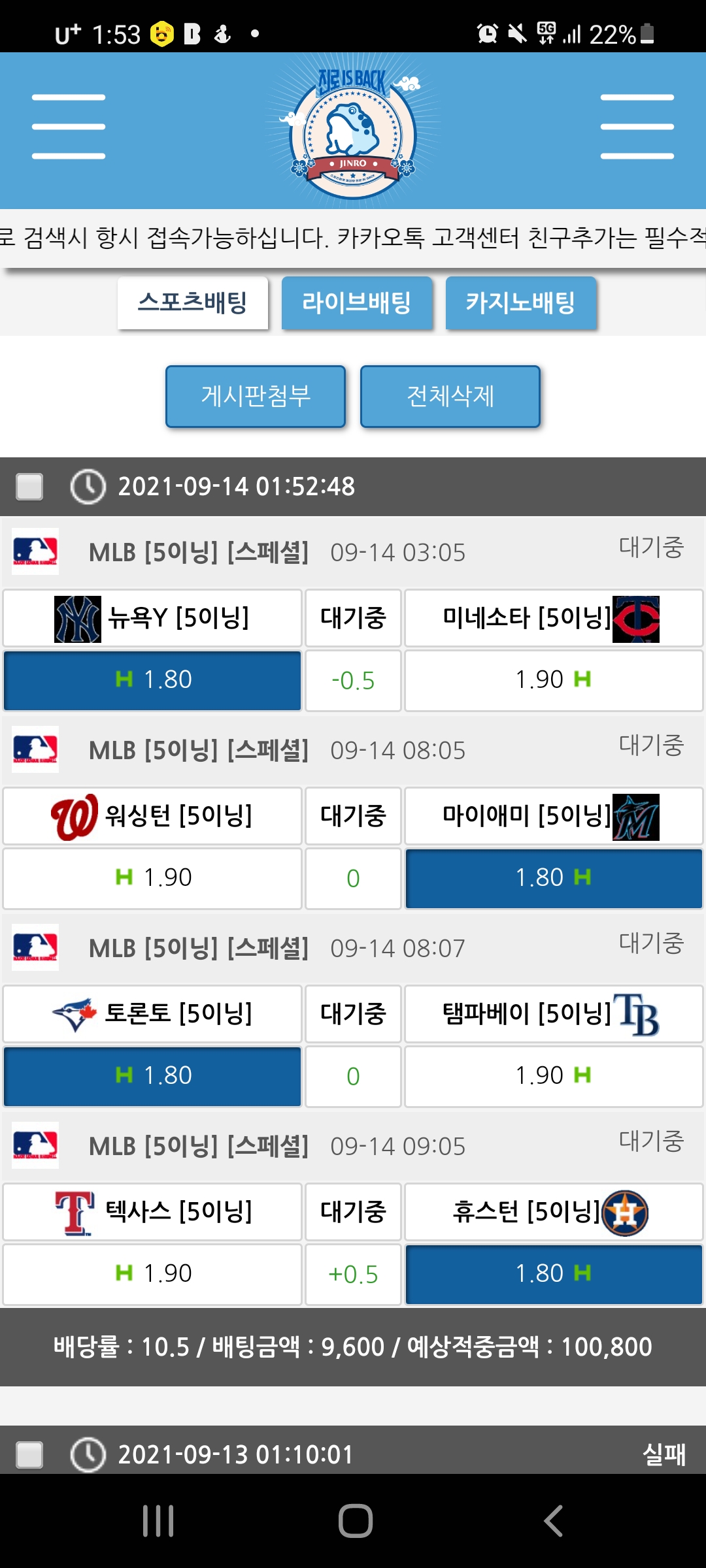
Task: Check the 2021-09-14 01:52:48 bet checkbox
Action: (29, 487)
